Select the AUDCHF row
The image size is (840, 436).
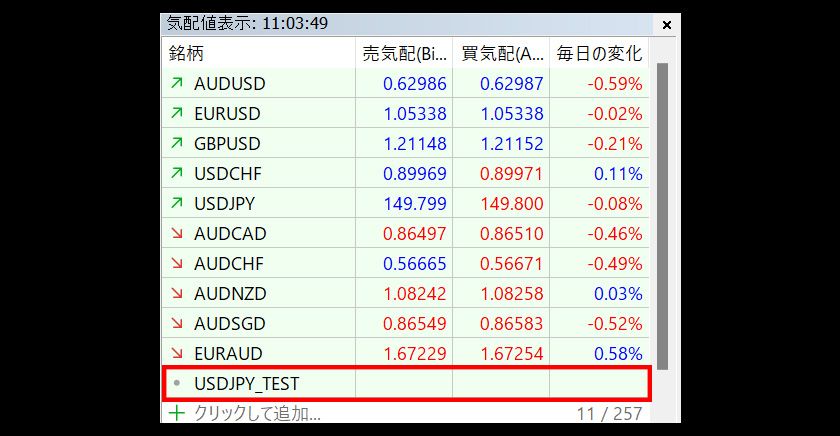point(229,264)
